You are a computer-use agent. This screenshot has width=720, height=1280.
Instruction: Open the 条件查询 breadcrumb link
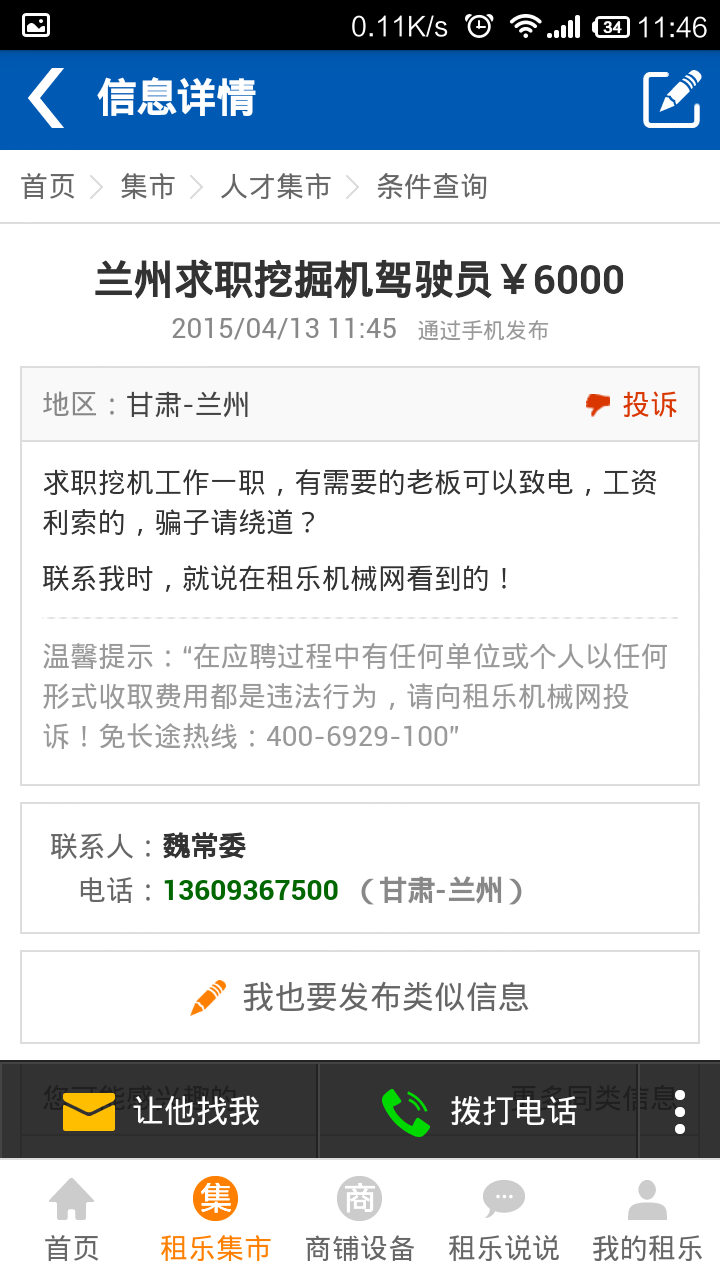[x=432, y=187]
